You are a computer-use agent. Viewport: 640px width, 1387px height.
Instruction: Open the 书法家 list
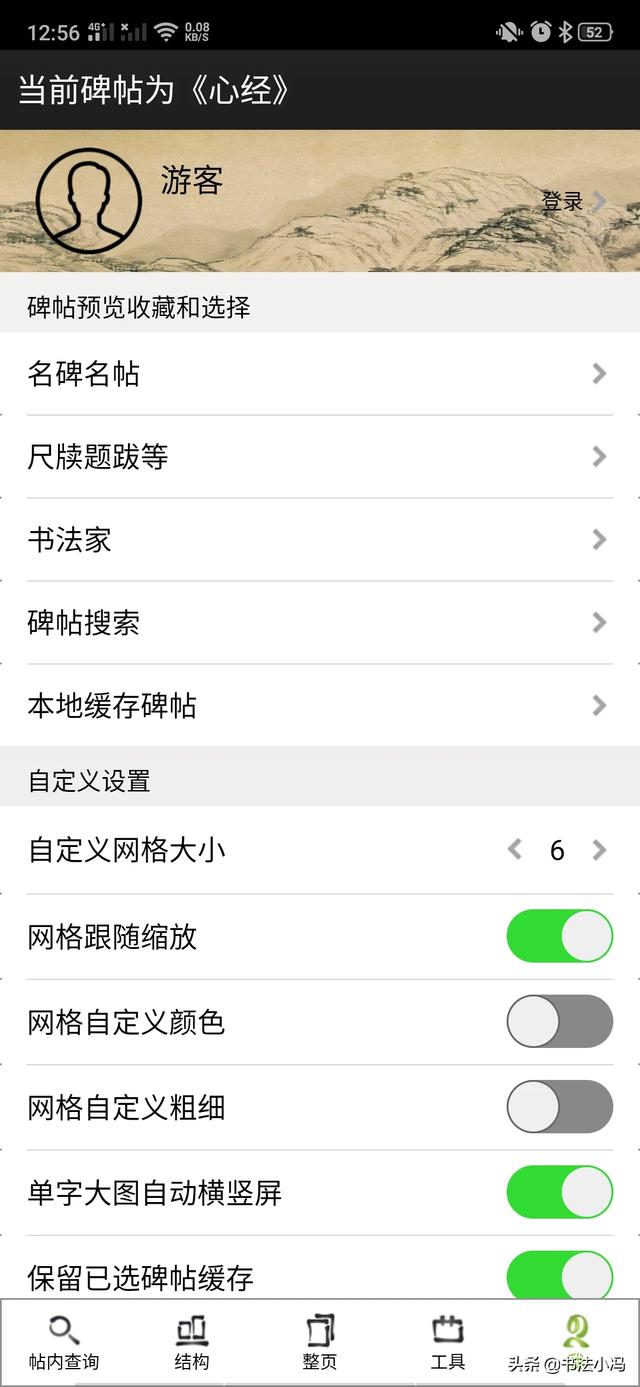coord(320,540)
